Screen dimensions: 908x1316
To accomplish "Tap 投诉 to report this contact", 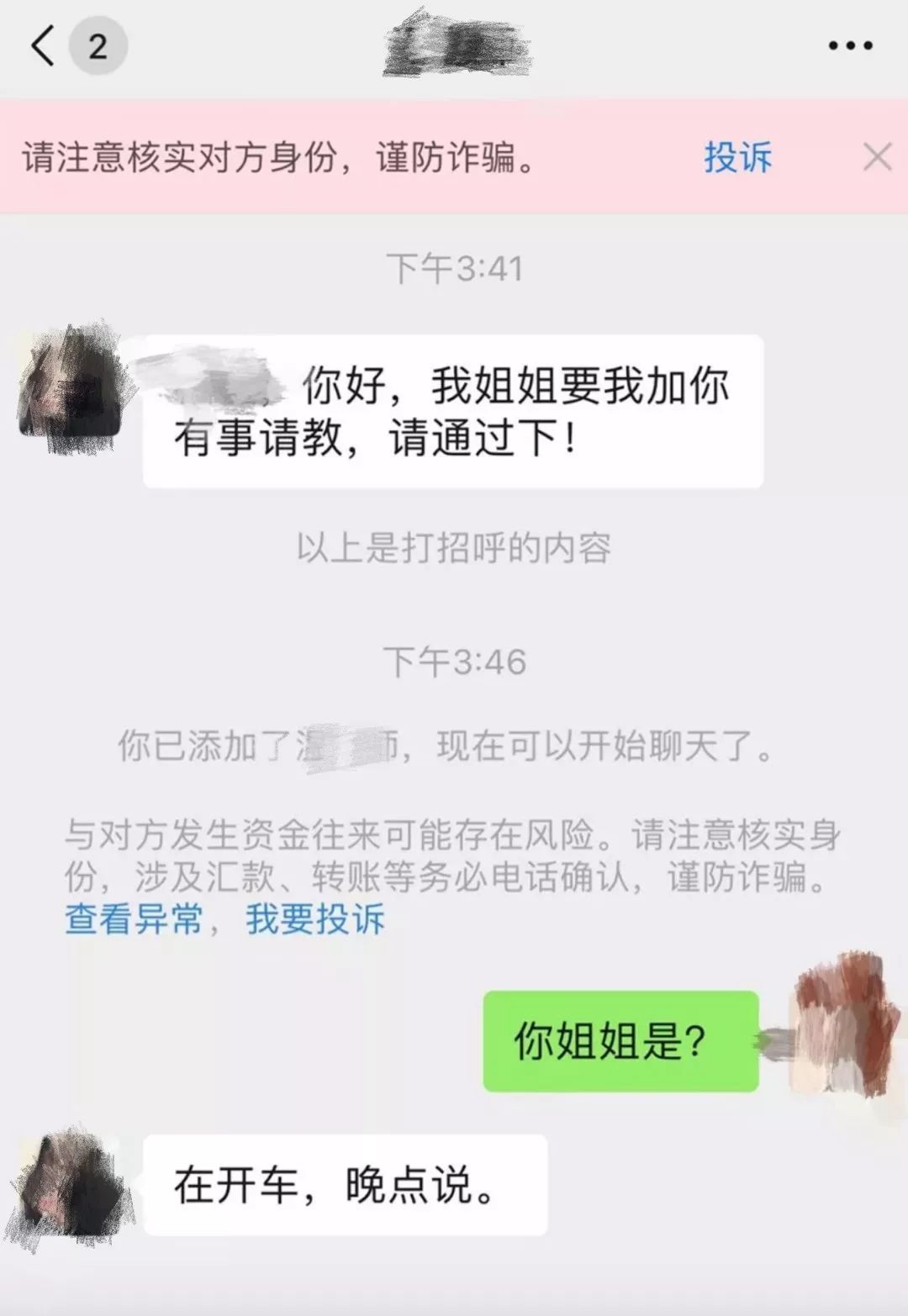I will coord(736,156).
